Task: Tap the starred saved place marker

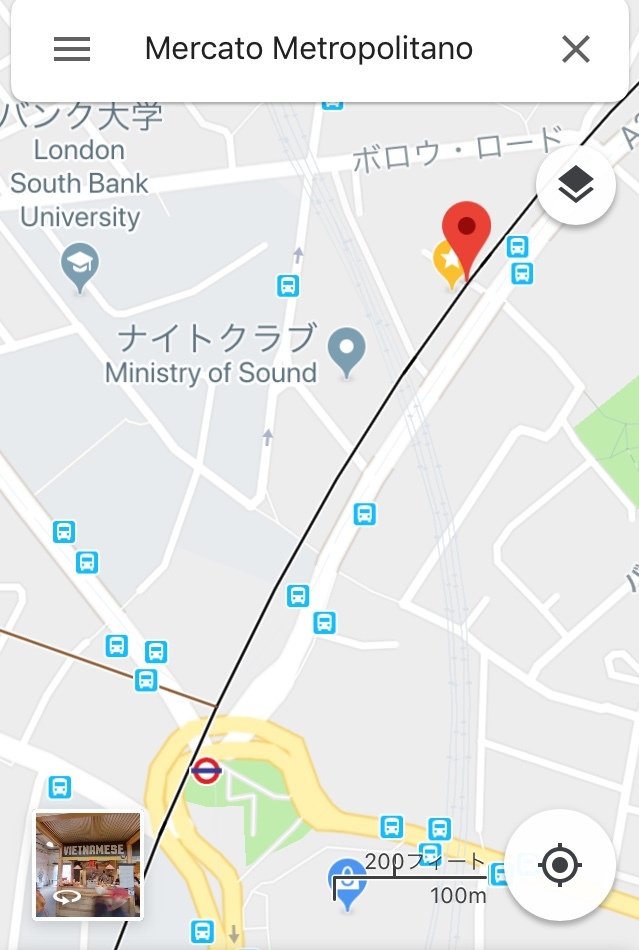Action: pyautogui.click(x=447, y=260)
